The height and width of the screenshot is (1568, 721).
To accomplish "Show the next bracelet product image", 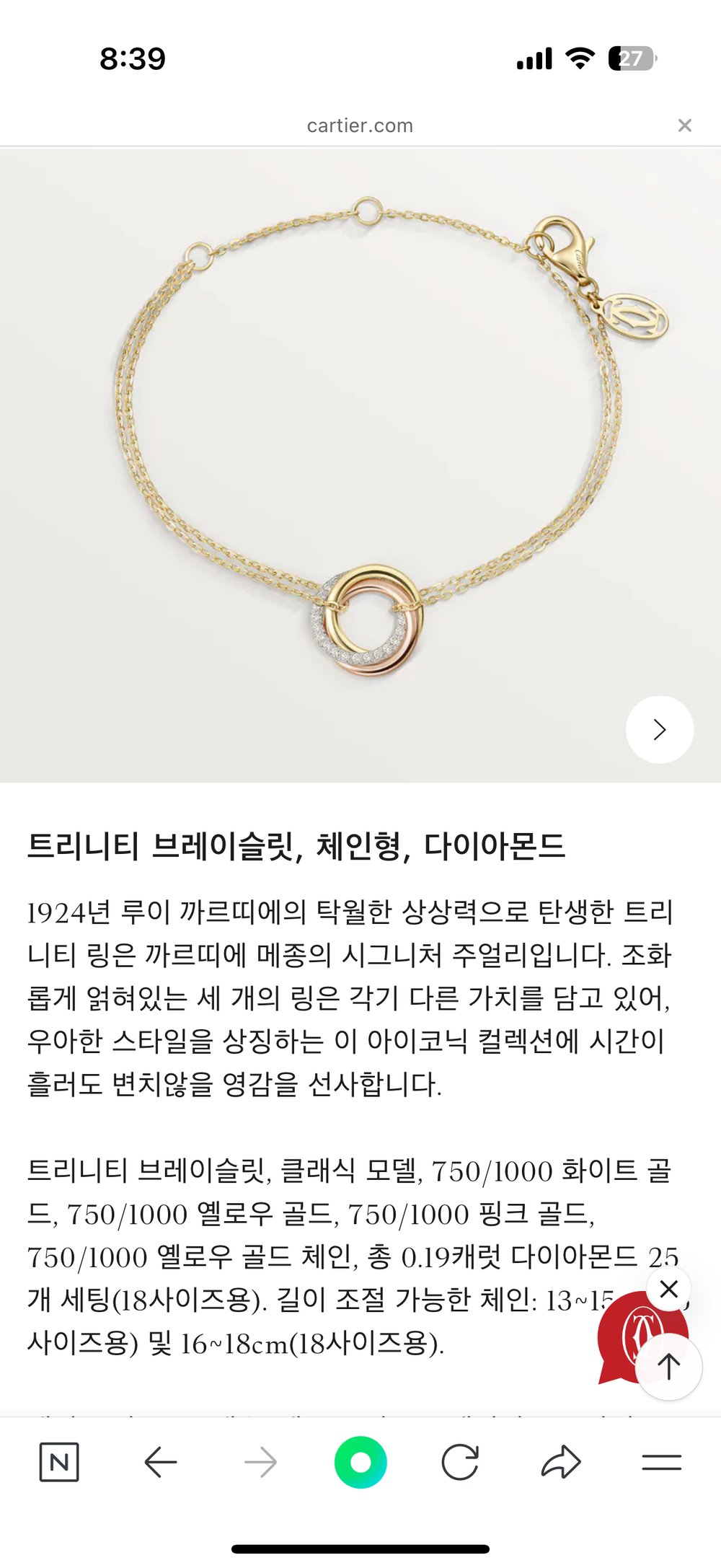I will pyautogui.click(x=660, y=729).
